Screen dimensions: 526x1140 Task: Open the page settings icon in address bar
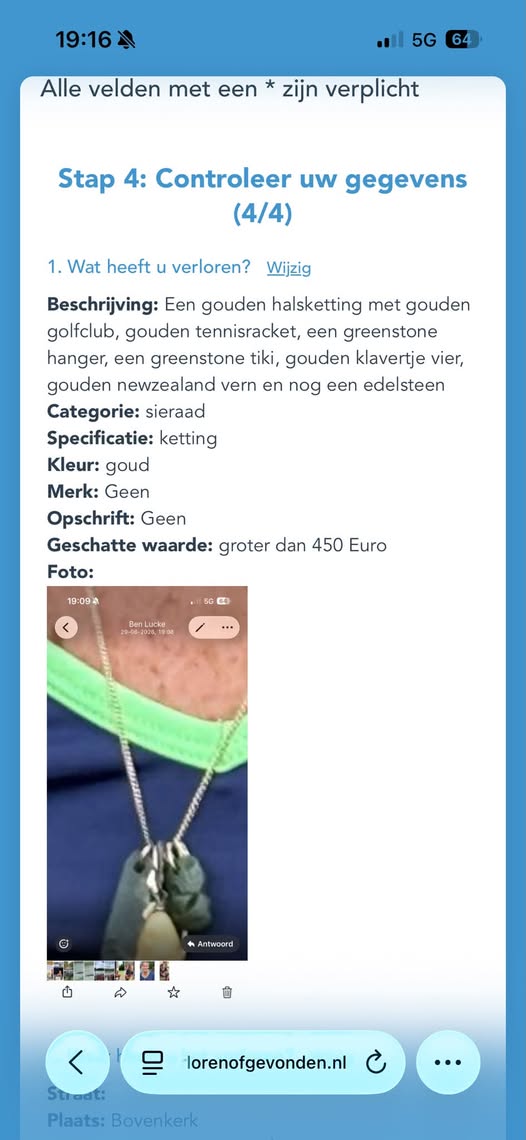(x=152, y=1063)
